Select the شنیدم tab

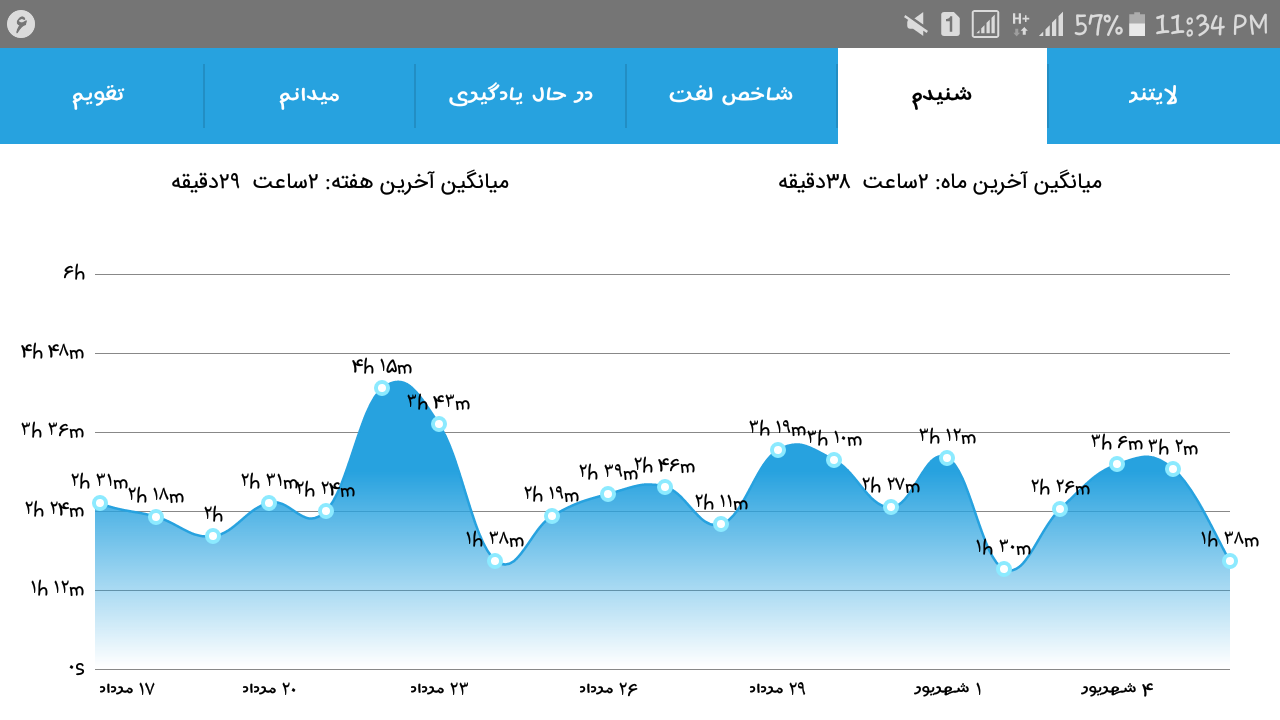point(942,95)
